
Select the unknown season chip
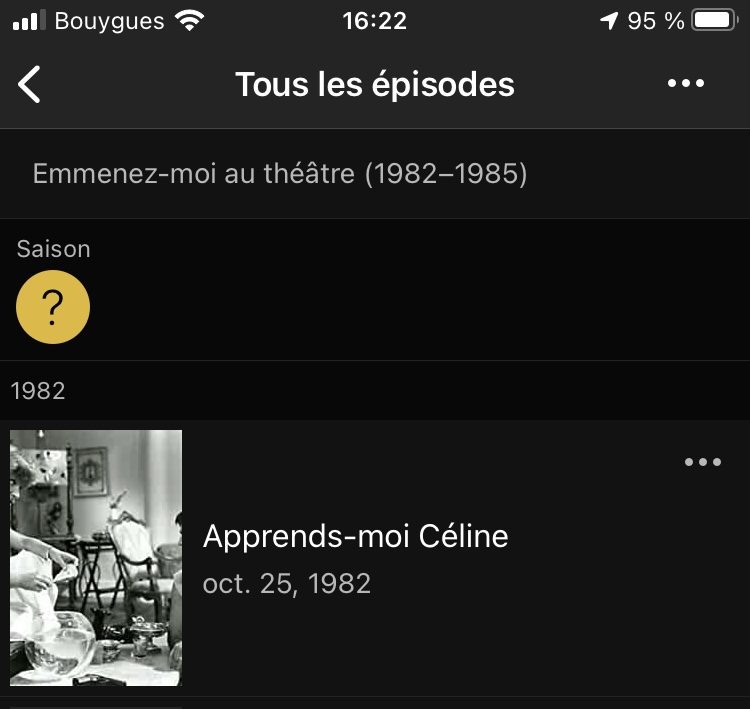coord(53,307)
